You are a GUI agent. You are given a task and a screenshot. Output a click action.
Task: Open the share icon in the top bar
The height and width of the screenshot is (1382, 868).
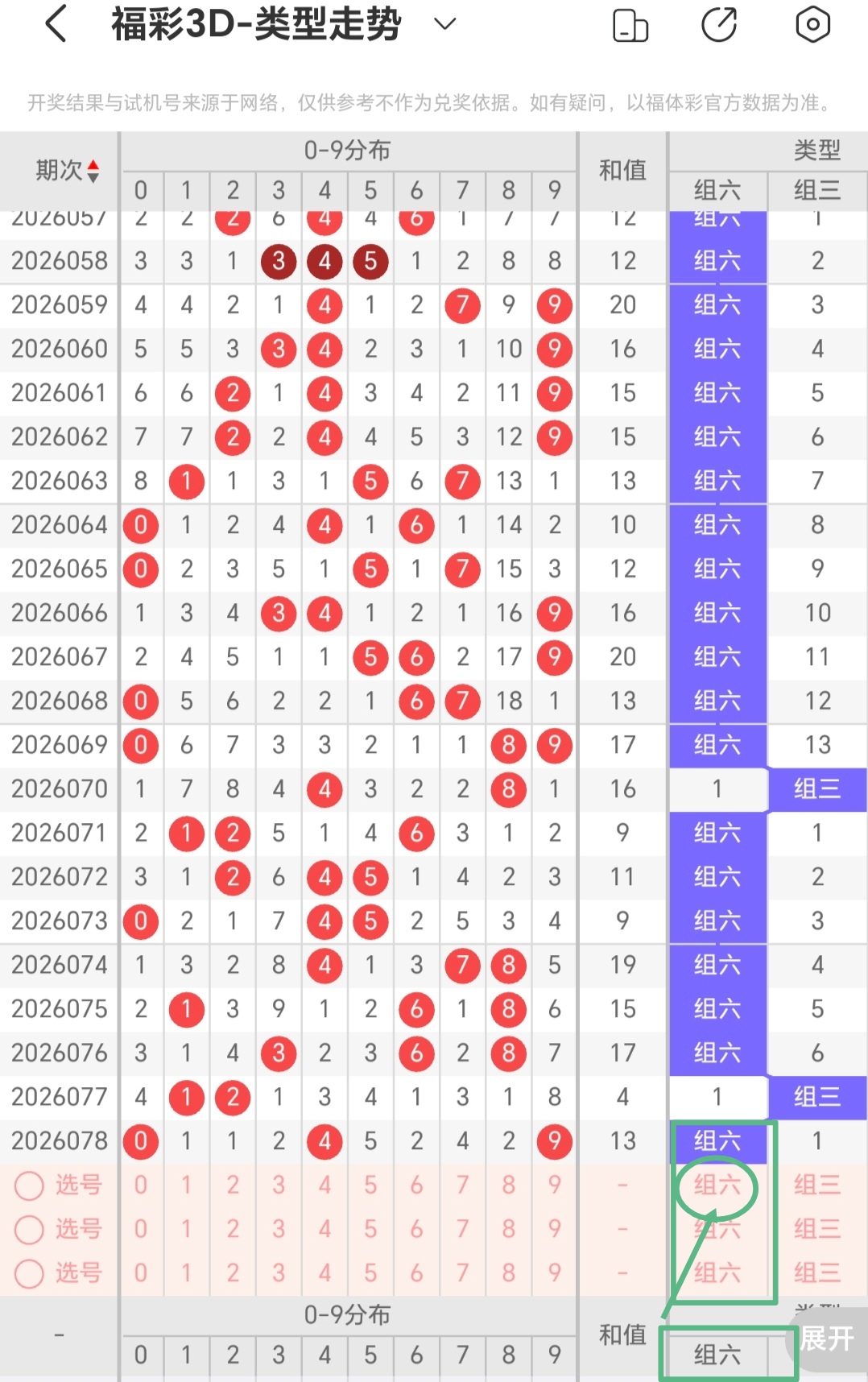(721, 24)
